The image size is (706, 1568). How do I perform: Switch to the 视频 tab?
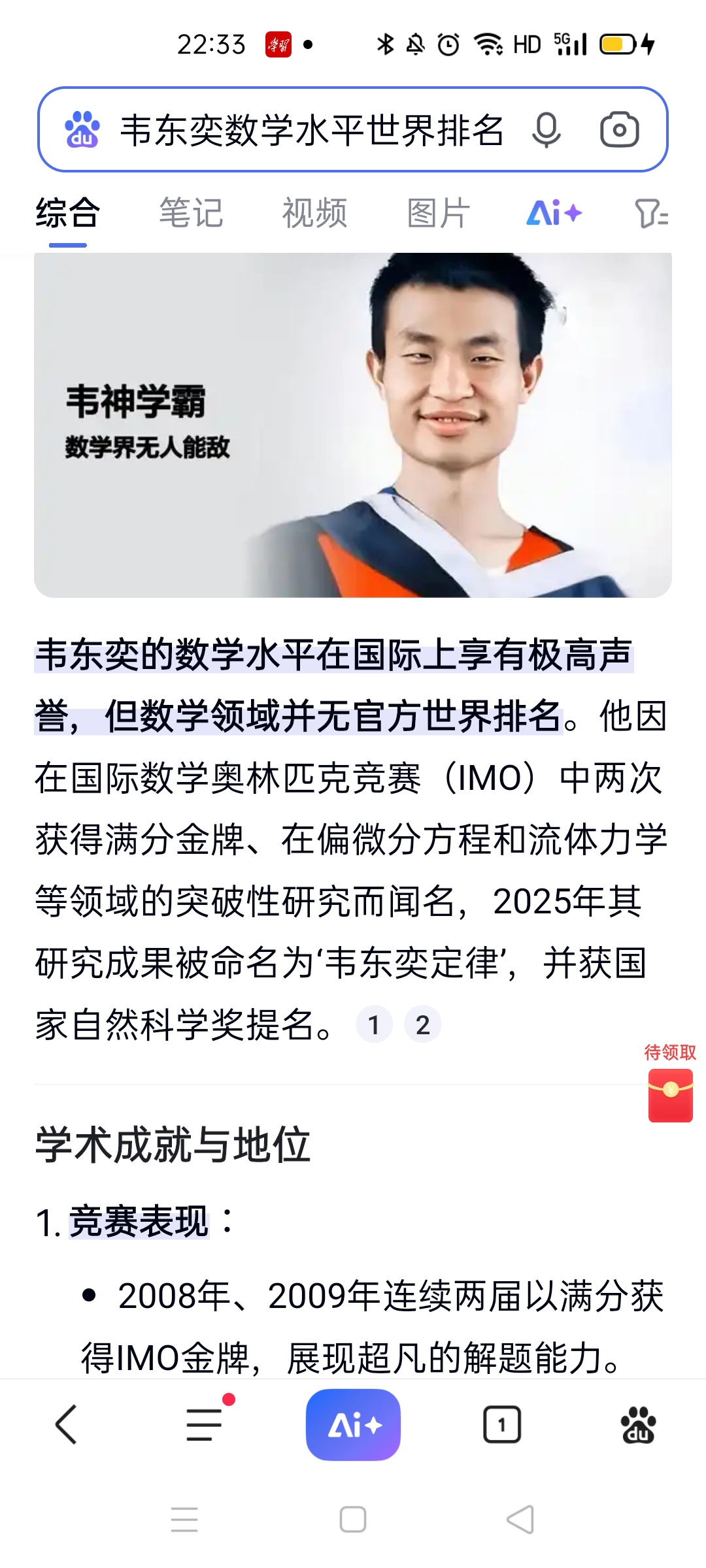click(x=314, y=213)
